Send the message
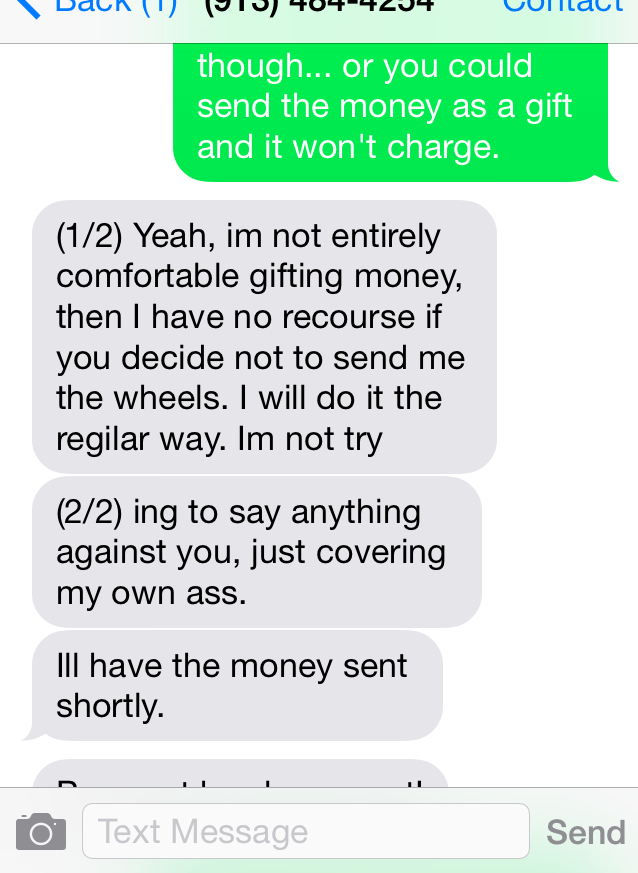638x873 pixels. (586, 832)
